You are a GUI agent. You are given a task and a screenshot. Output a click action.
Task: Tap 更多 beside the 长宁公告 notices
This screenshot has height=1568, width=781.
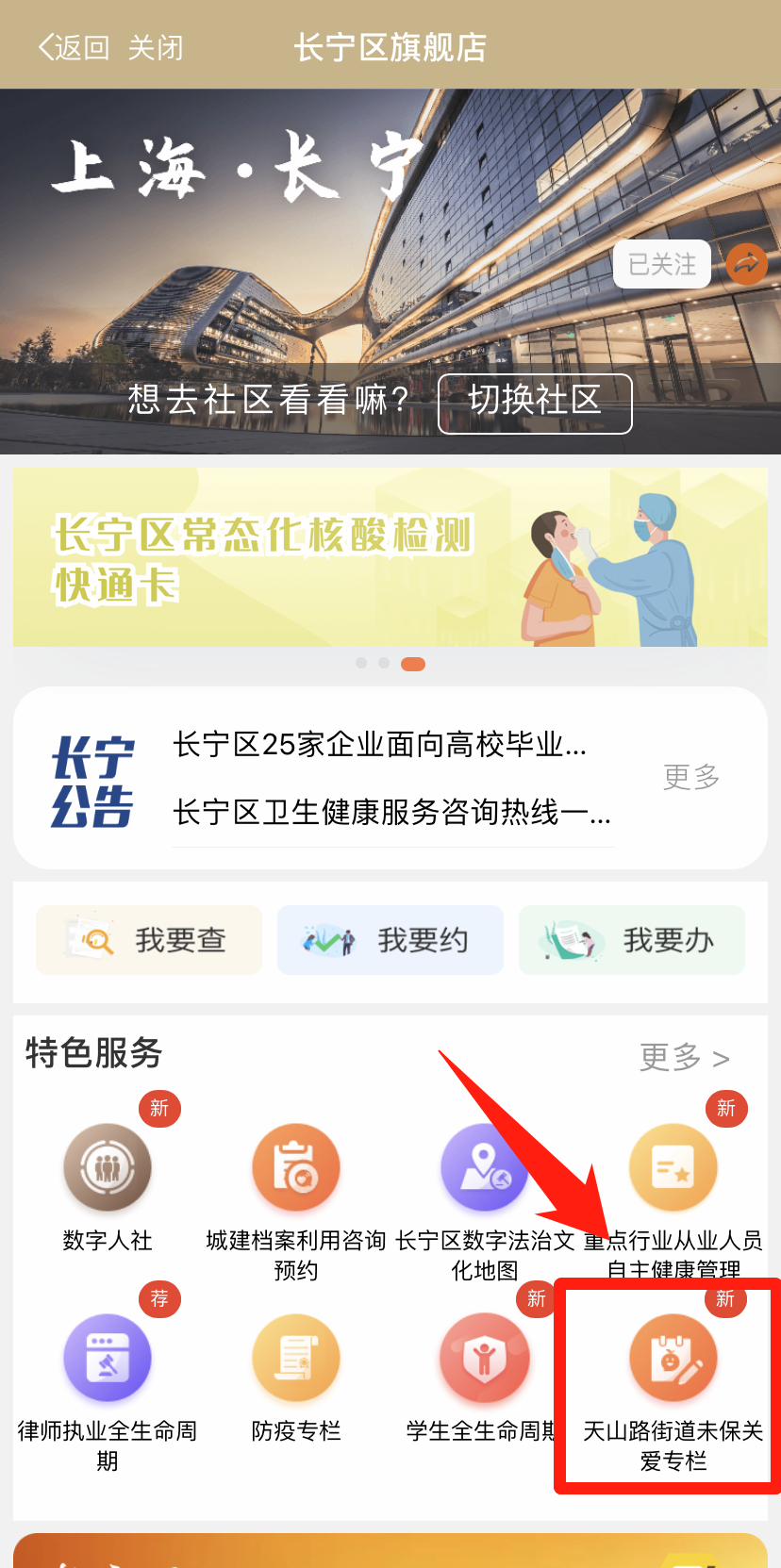coord(691,777)
